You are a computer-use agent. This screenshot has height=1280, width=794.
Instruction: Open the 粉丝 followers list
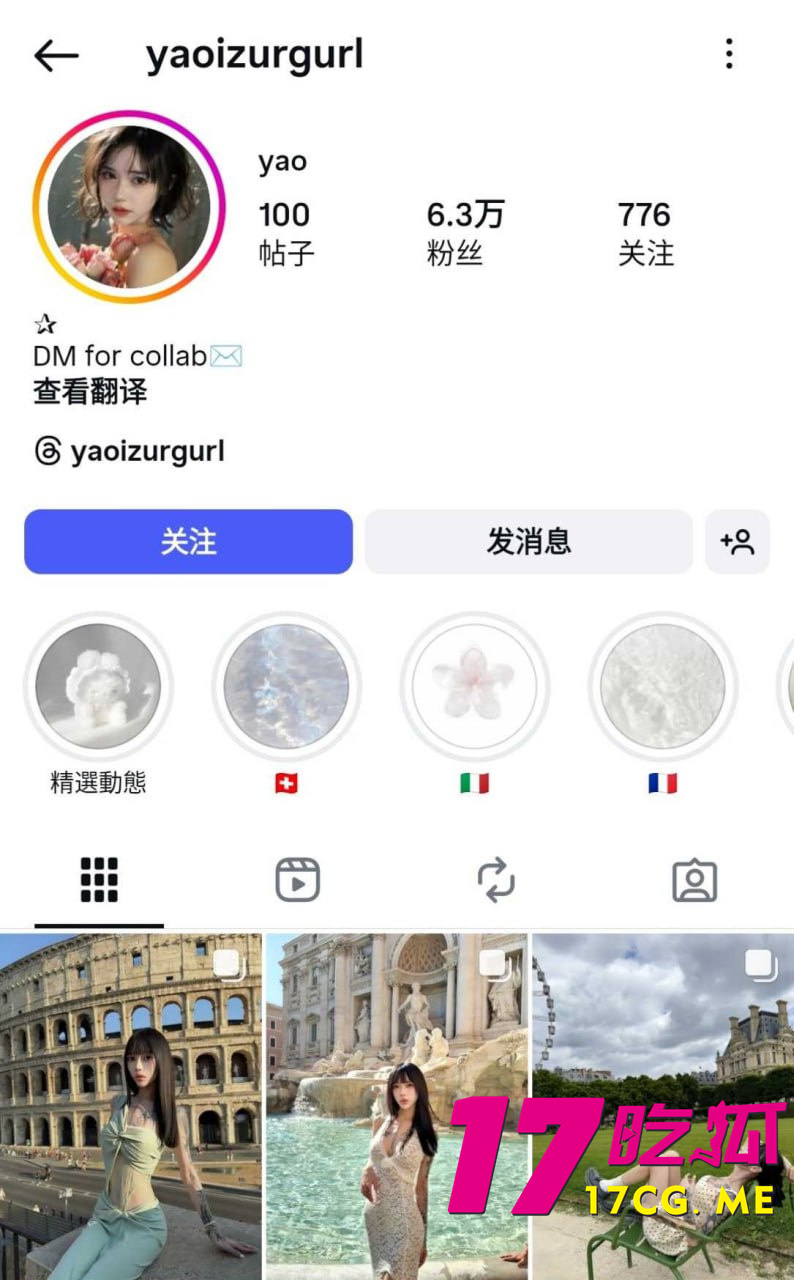[464, 232]
